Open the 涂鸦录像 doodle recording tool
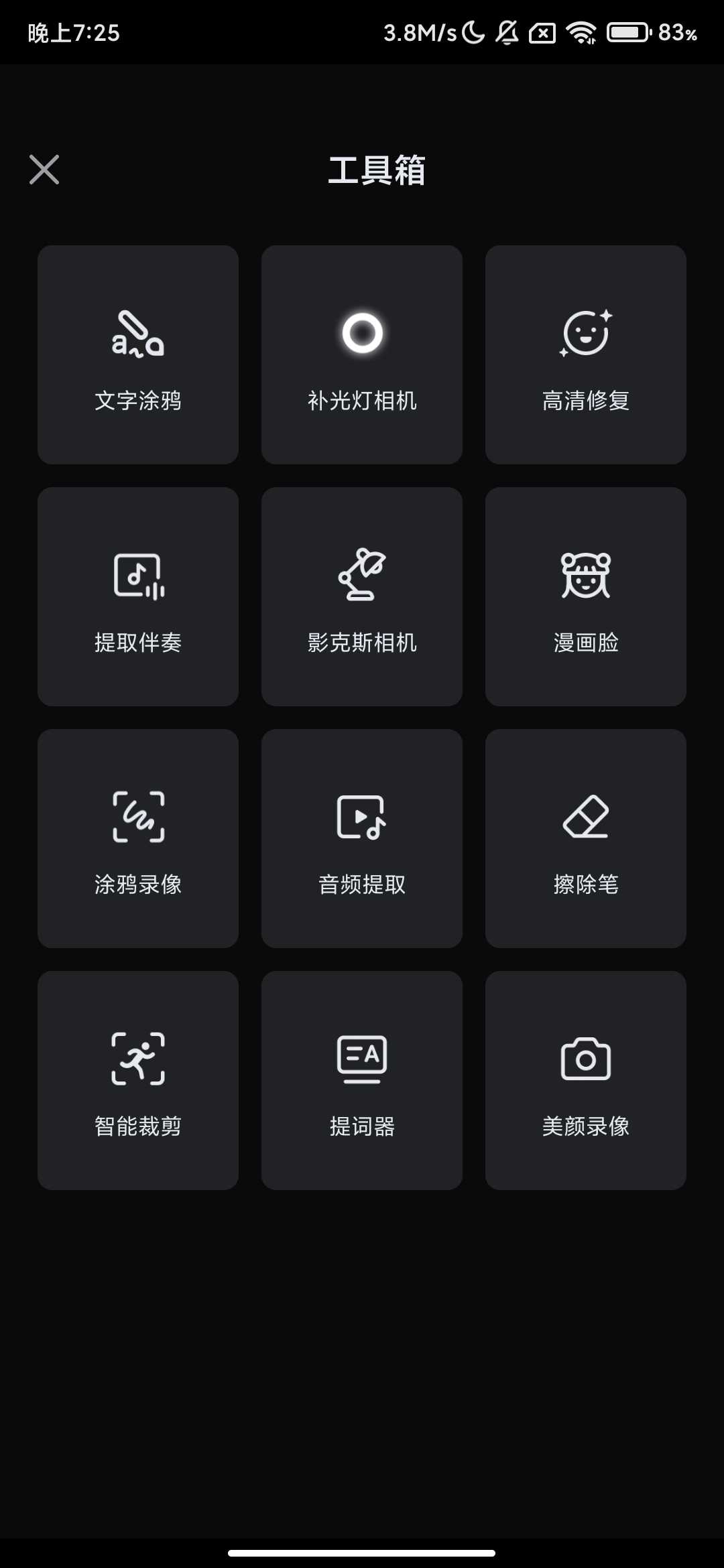This screenshot has height=1568, width=724. (x=139, y=839)
